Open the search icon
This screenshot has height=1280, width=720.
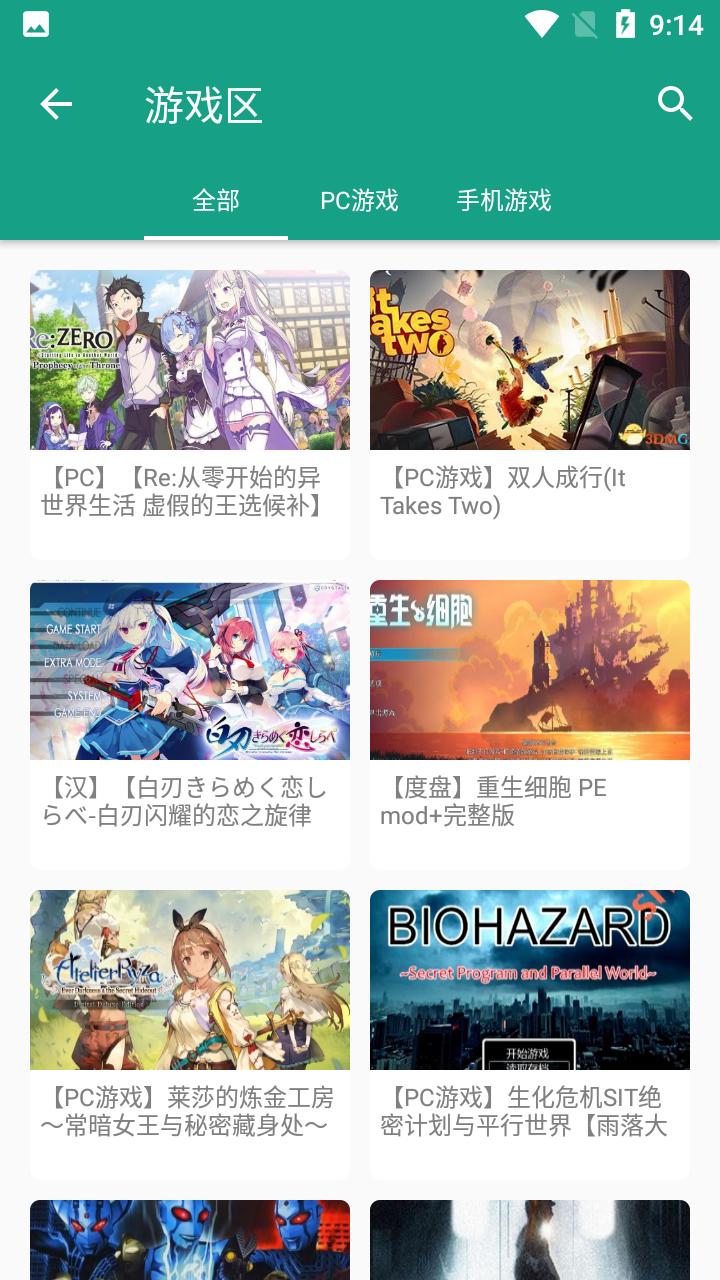click(674, 103)
